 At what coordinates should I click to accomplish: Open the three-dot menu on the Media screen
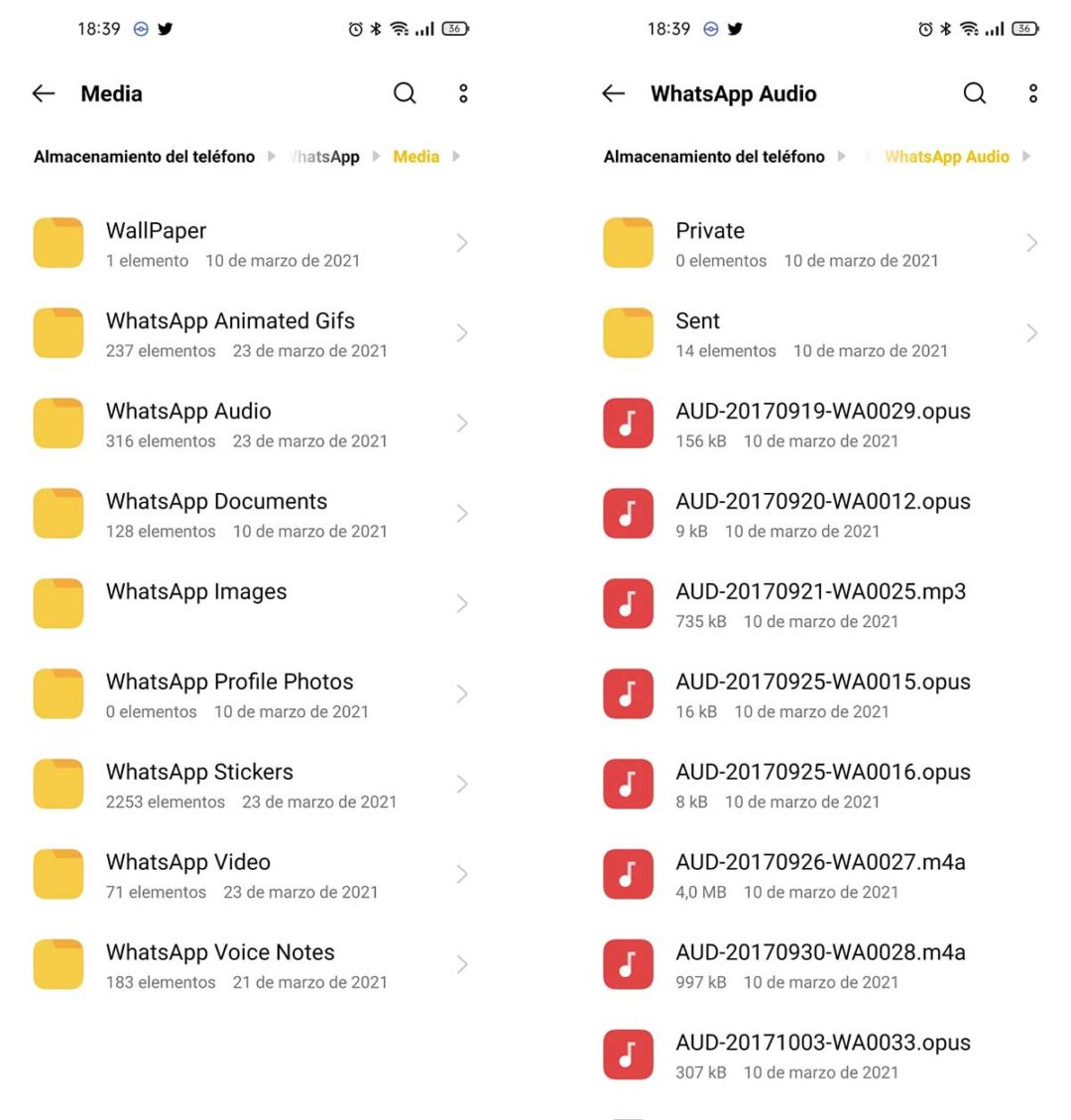(x=462, y=93)
